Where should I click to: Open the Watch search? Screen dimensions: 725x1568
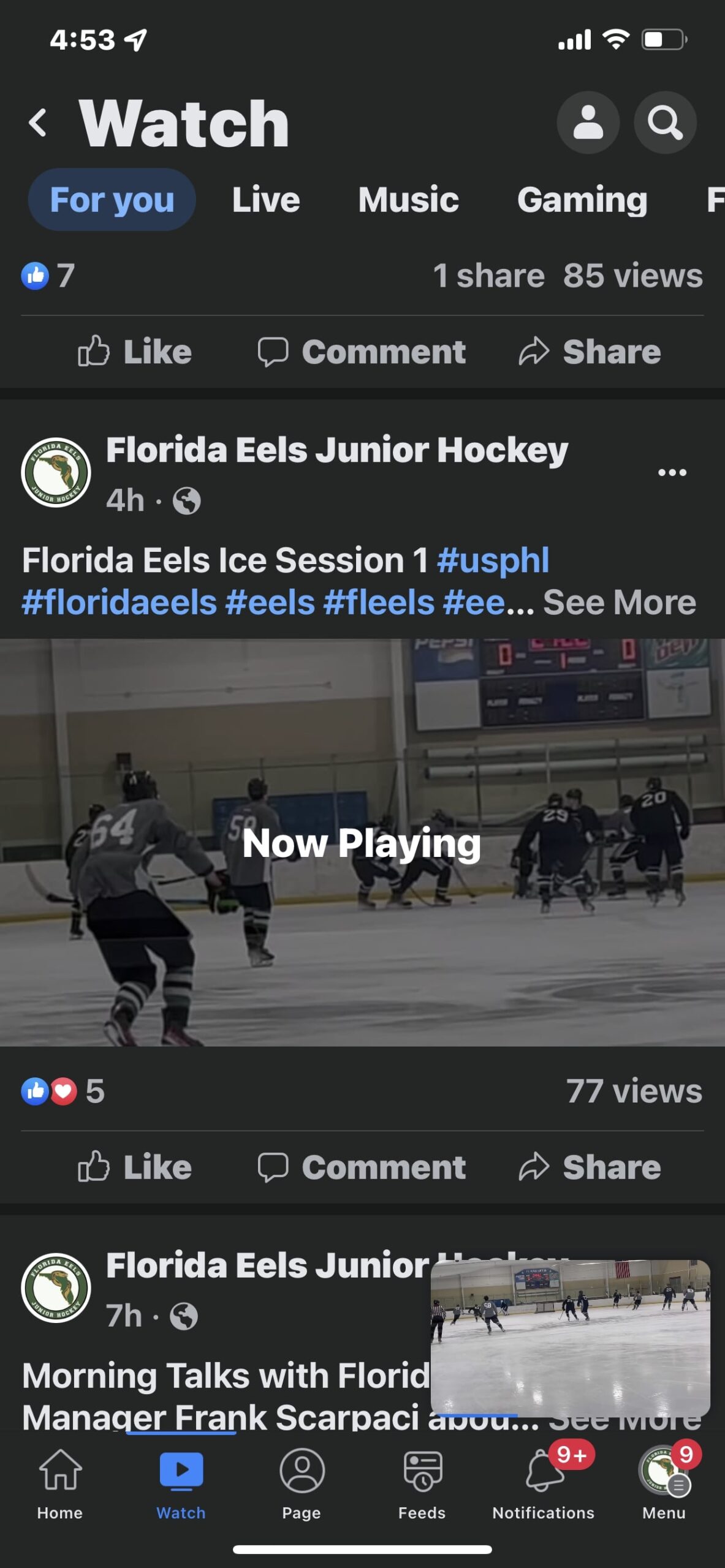[664, 123]
